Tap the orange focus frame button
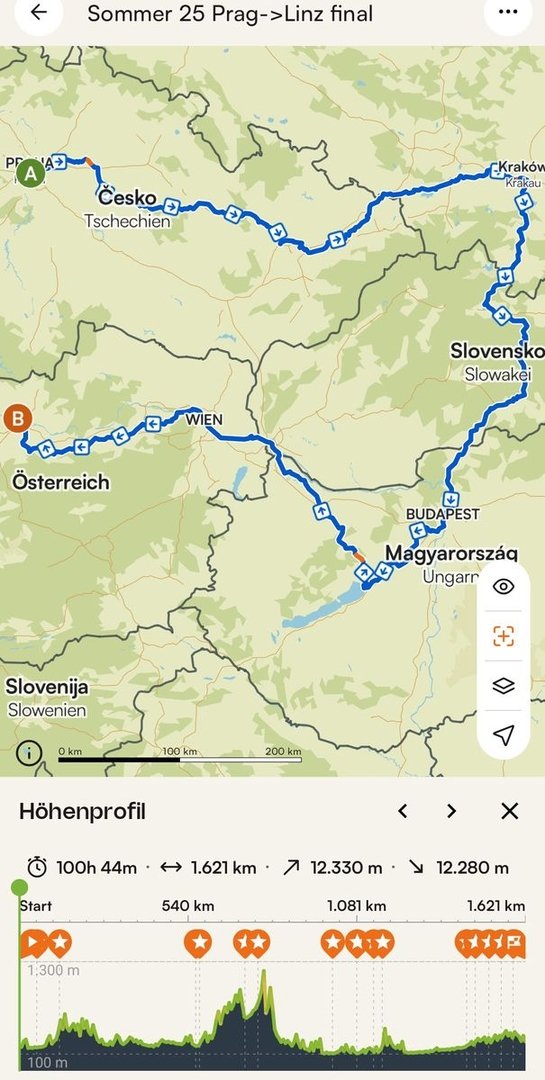This screenshot has height=1080, width=545. [504, 636]
